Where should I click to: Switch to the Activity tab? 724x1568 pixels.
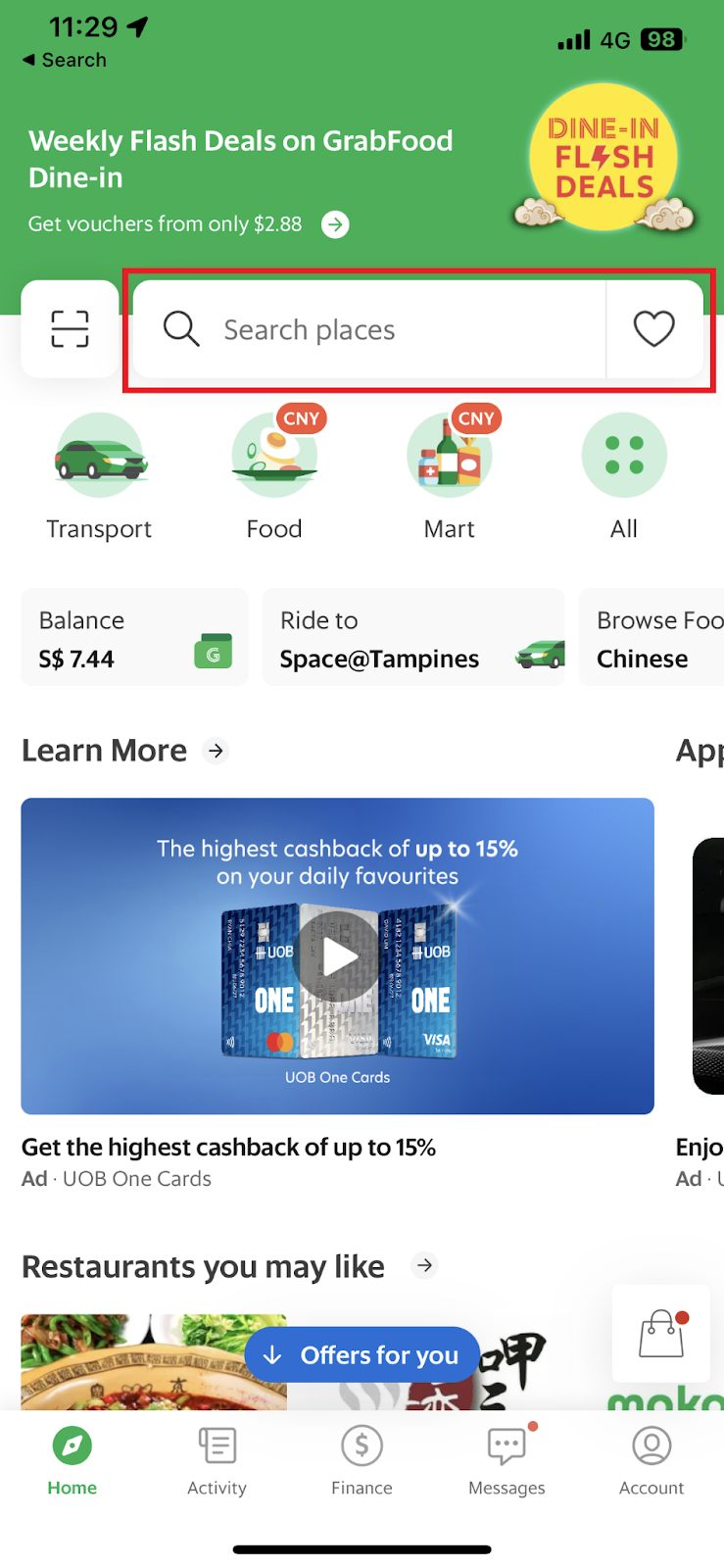pyautogui.click(x=217, y=1460)
